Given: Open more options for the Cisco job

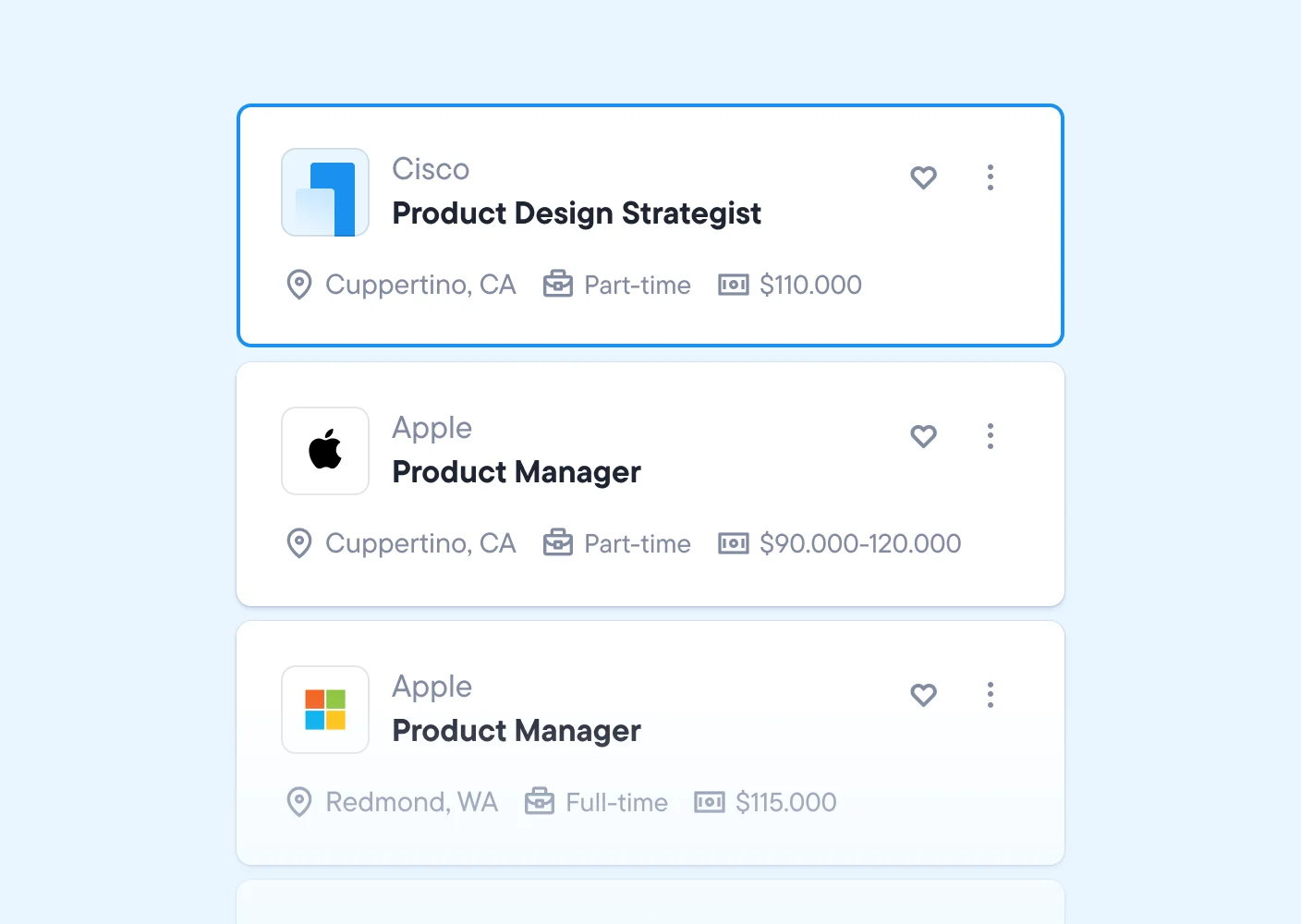Looking at the screenshot, I should (x=990, y=177).
